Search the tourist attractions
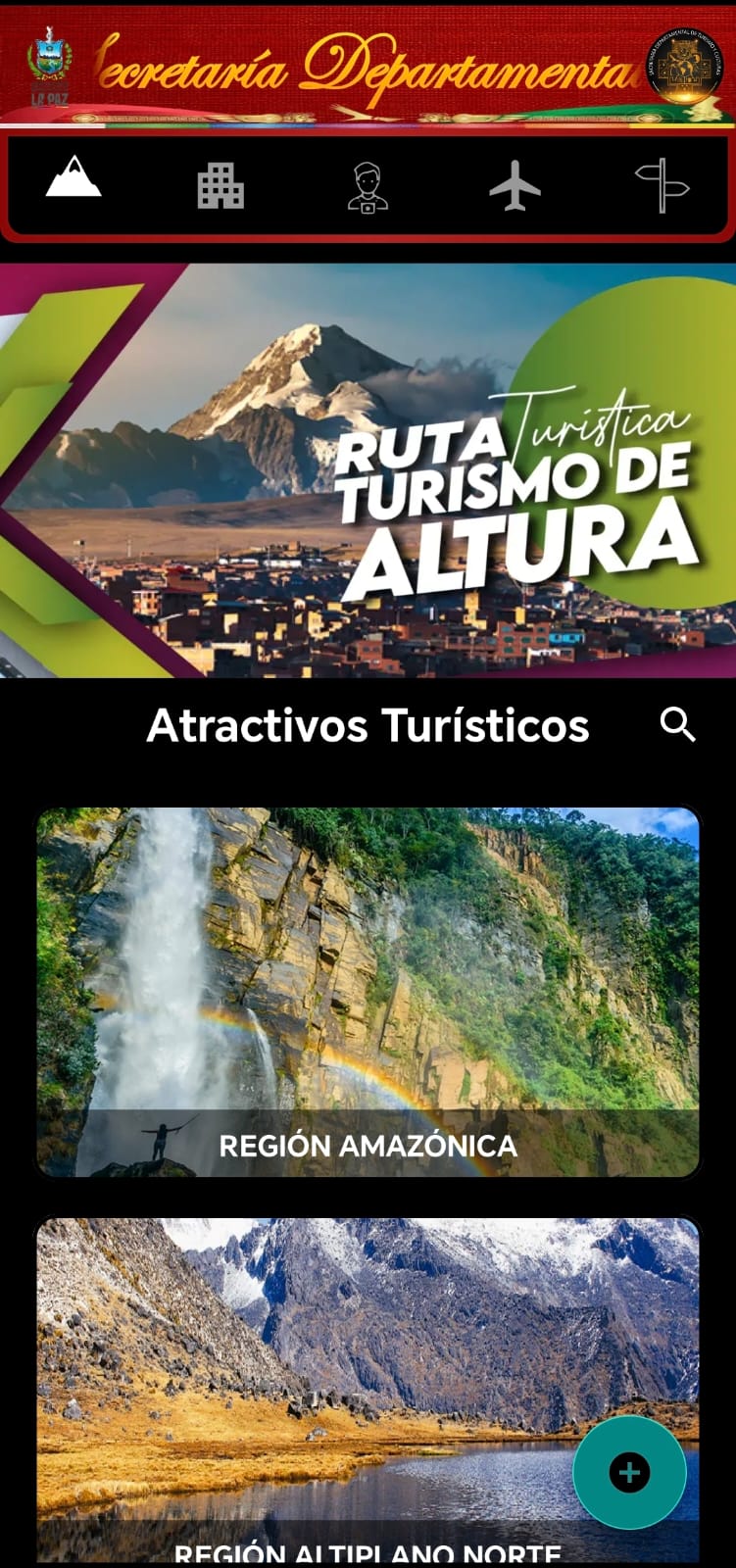The image size is (736, 1568). [677, 725]
